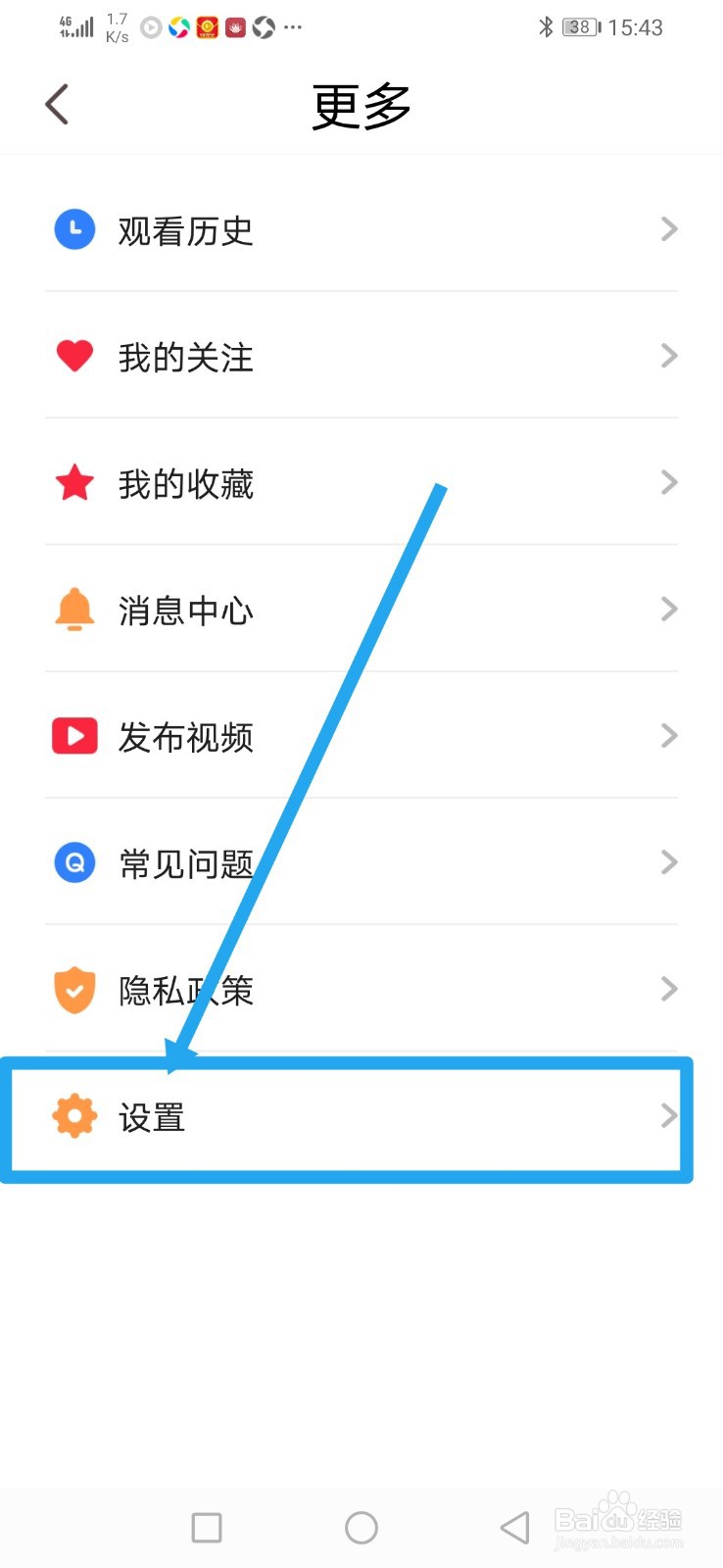Screen dimensions: 723x1568
Task: Tap the back arrow at top left
Action: [56, 104]
